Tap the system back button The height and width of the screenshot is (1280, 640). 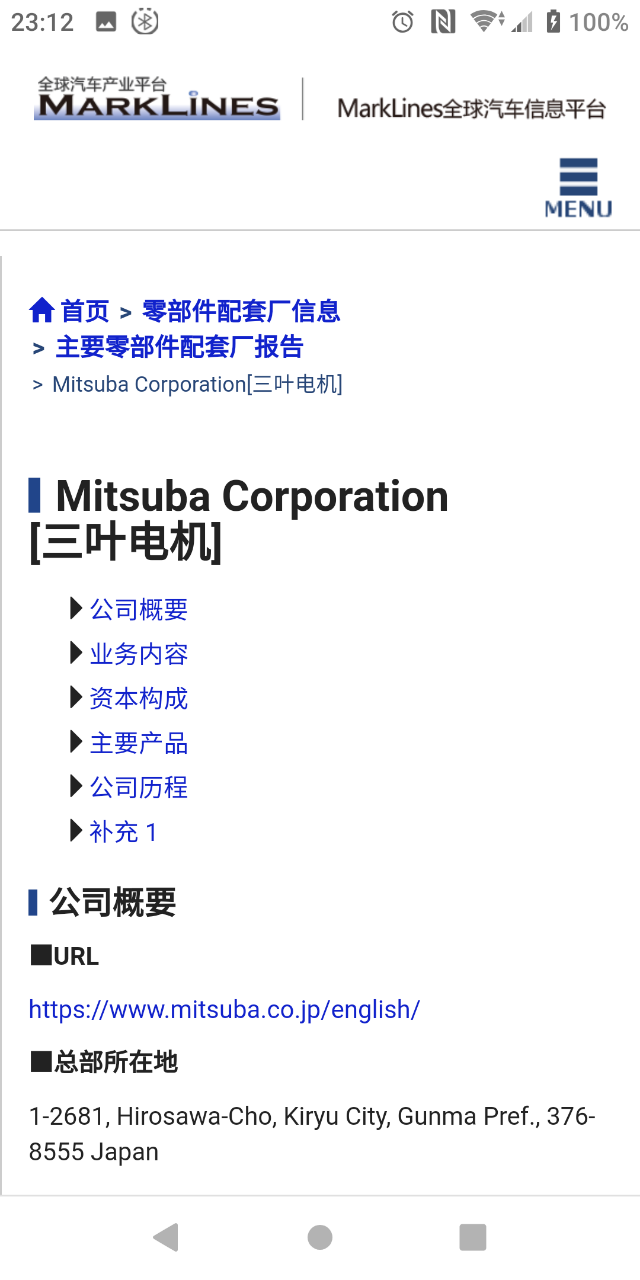(166, 1237)
